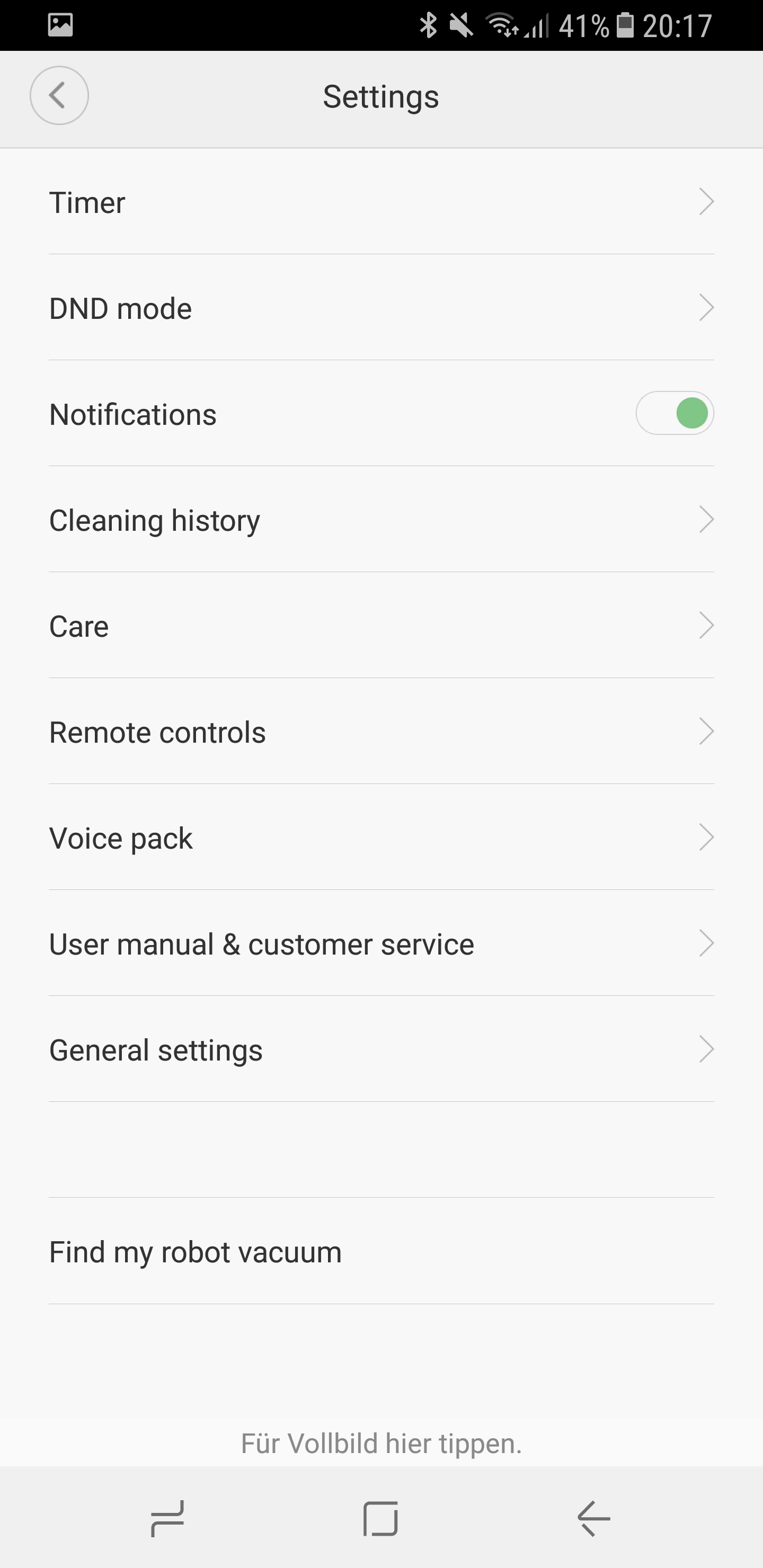
Task: View the Cleaning history
Action: (x=381, y=520)
